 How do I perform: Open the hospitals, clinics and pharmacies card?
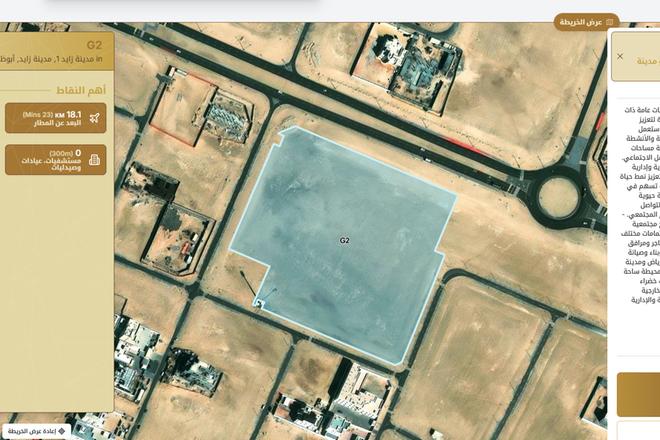click(55, 159)
